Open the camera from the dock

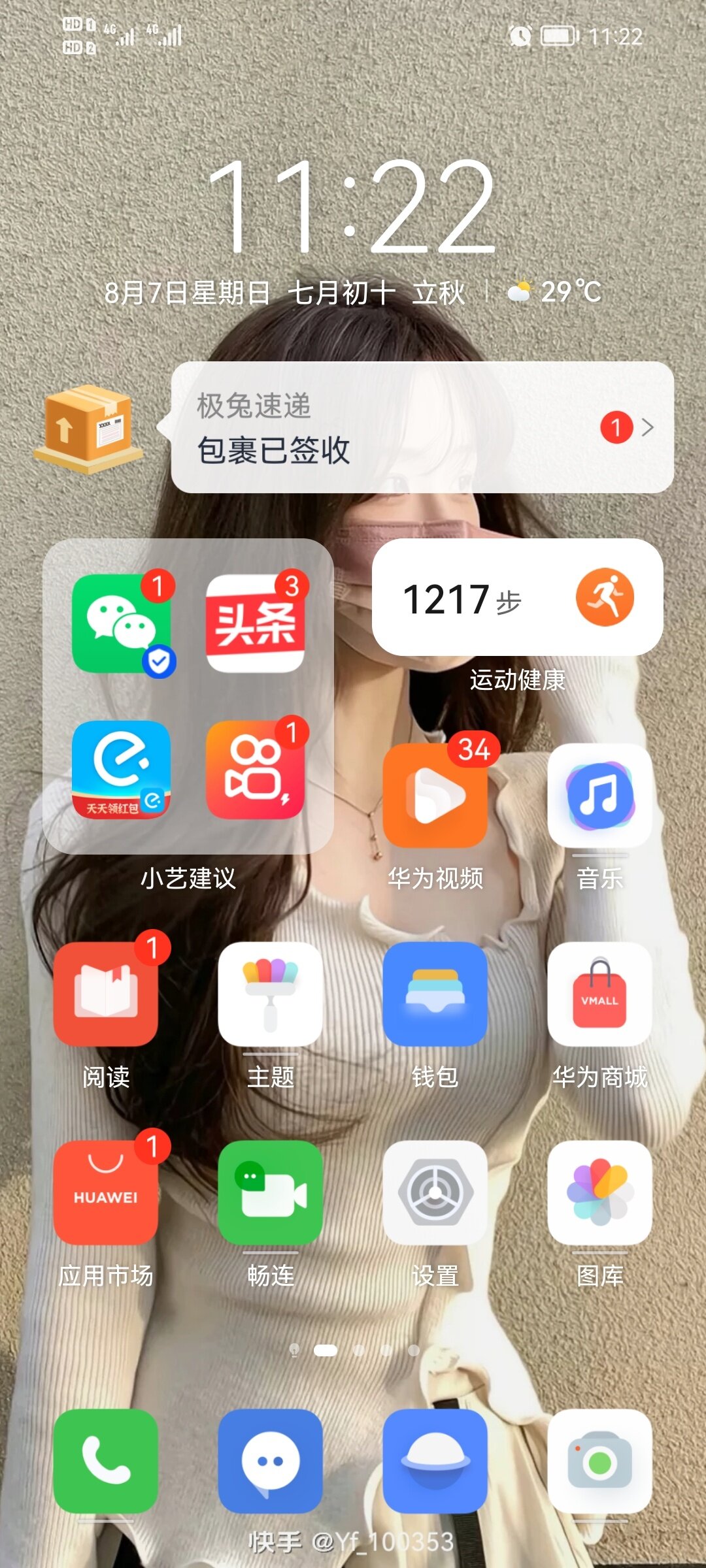tap(600, 1461)
